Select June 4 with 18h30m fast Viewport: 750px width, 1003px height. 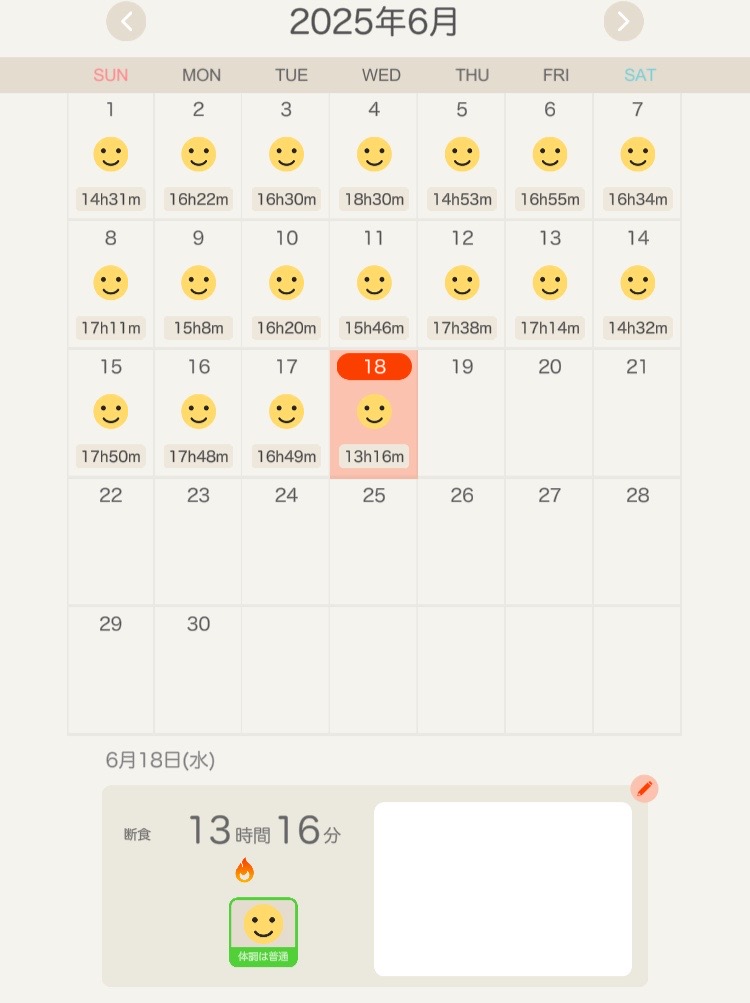tap(374, 156)
